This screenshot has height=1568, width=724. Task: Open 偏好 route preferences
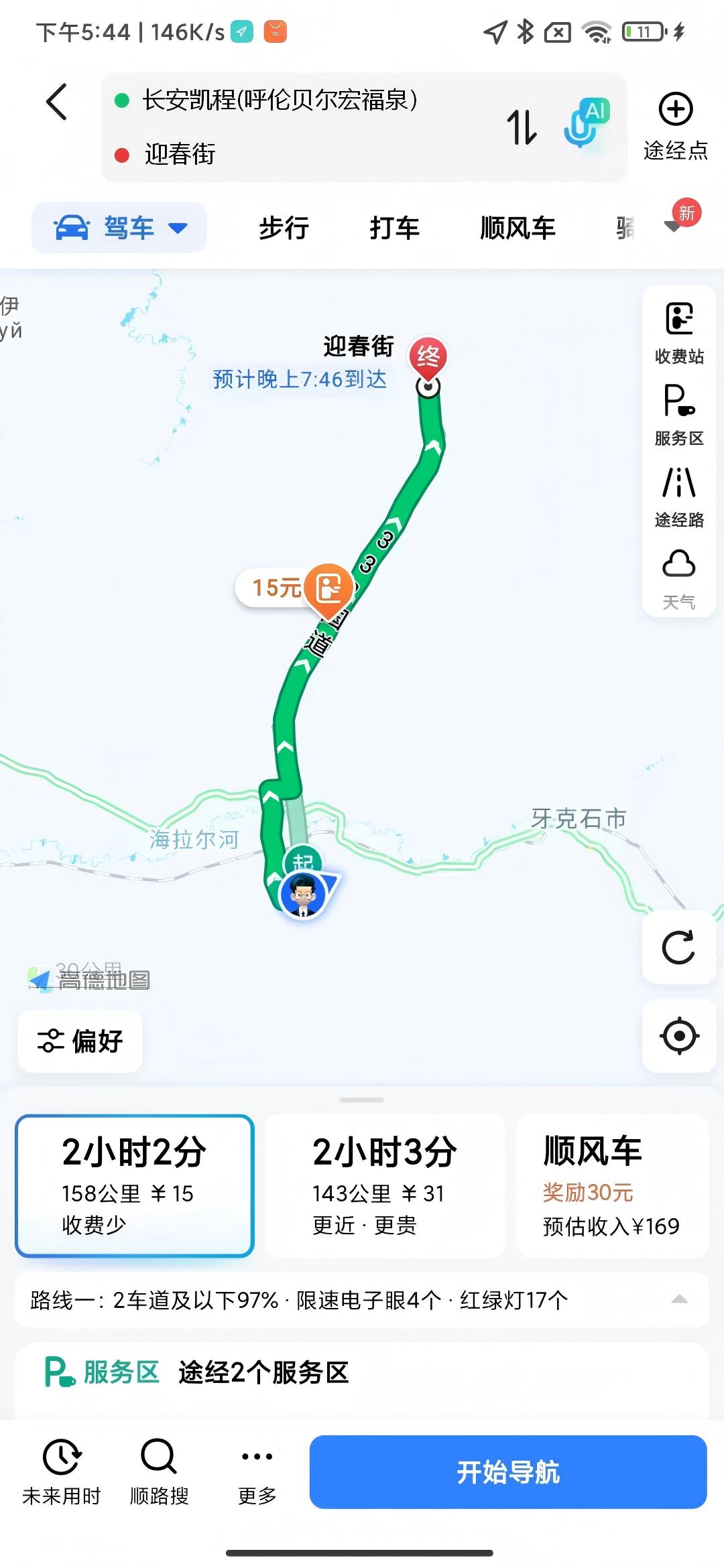[x=80, y=1041]
